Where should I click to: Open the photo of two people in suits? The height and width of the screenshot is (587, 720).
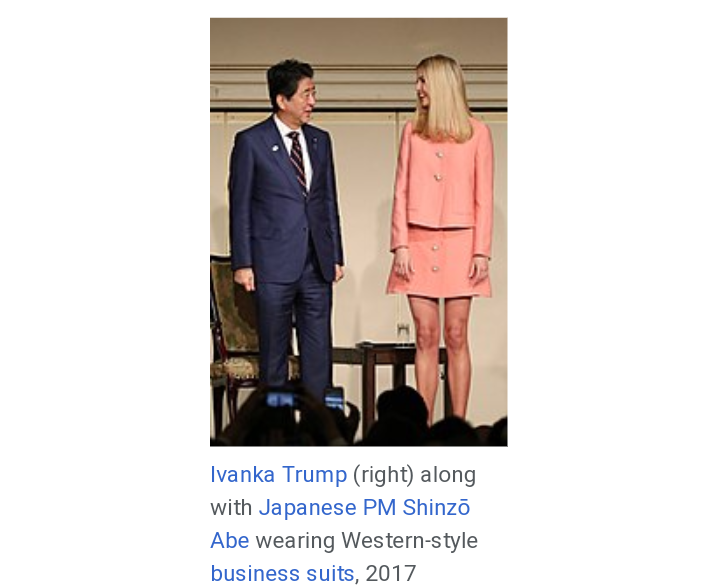(358, 231)
